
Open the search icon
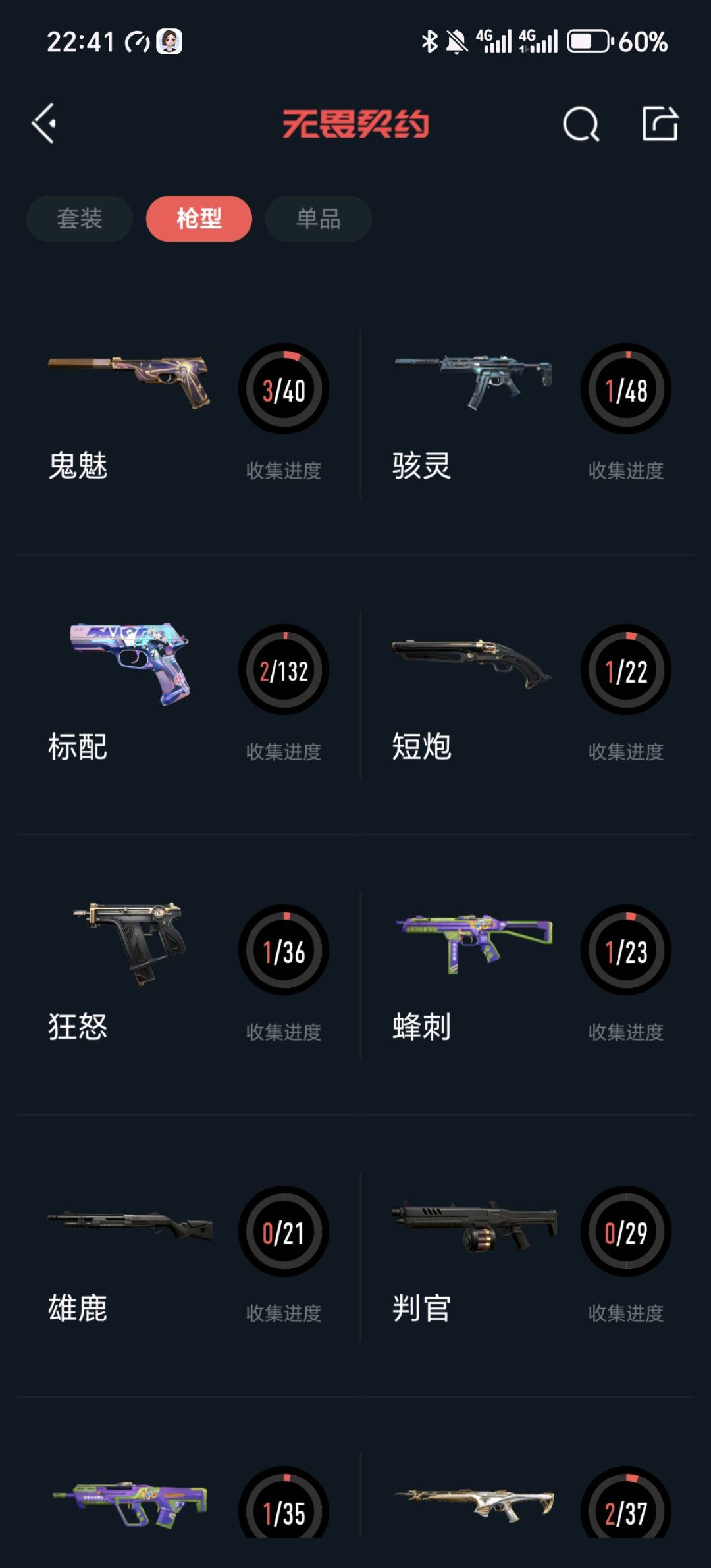pos(581,124)
